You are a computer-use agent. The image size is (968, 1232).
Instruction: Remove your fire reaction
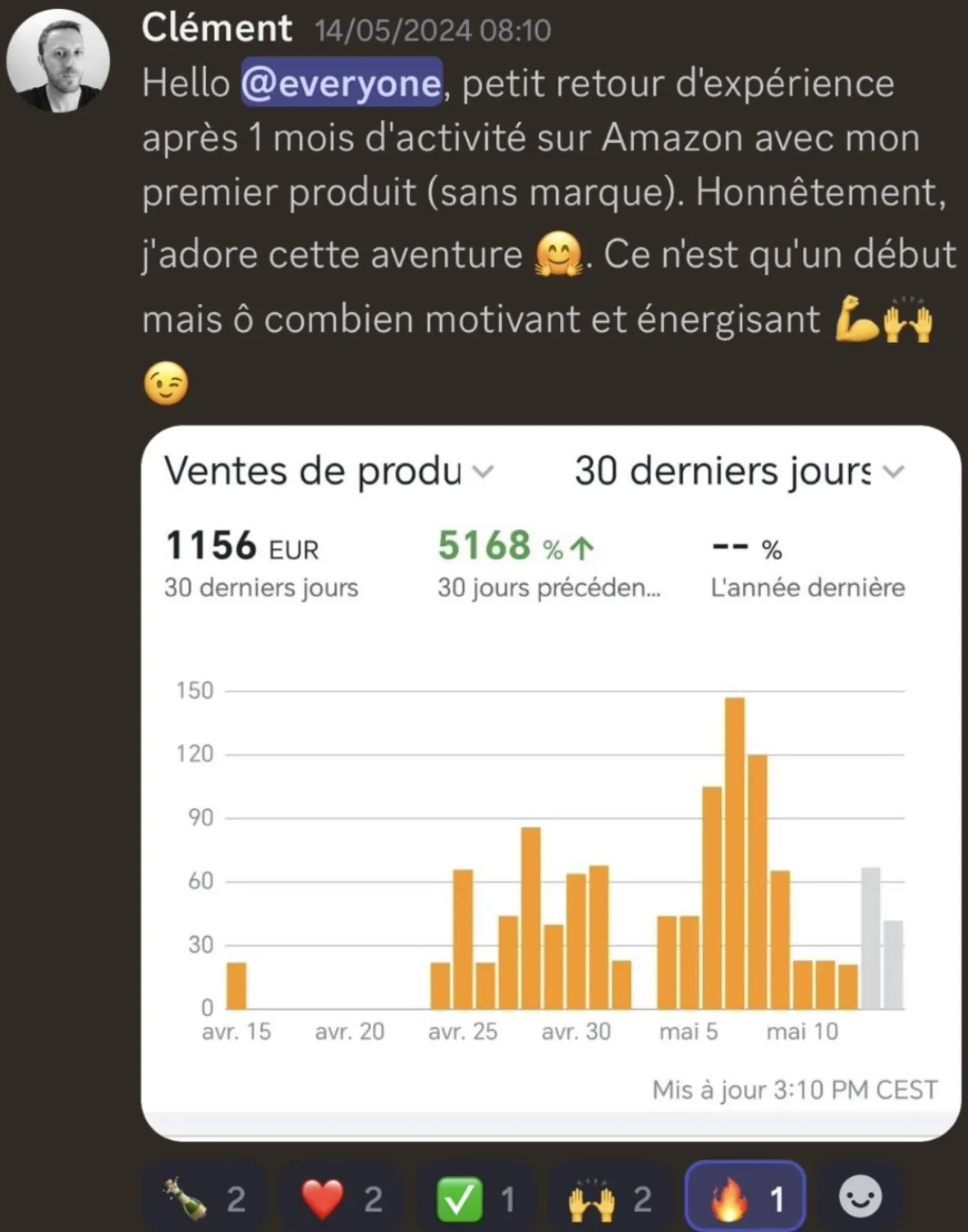point(745,1199)
